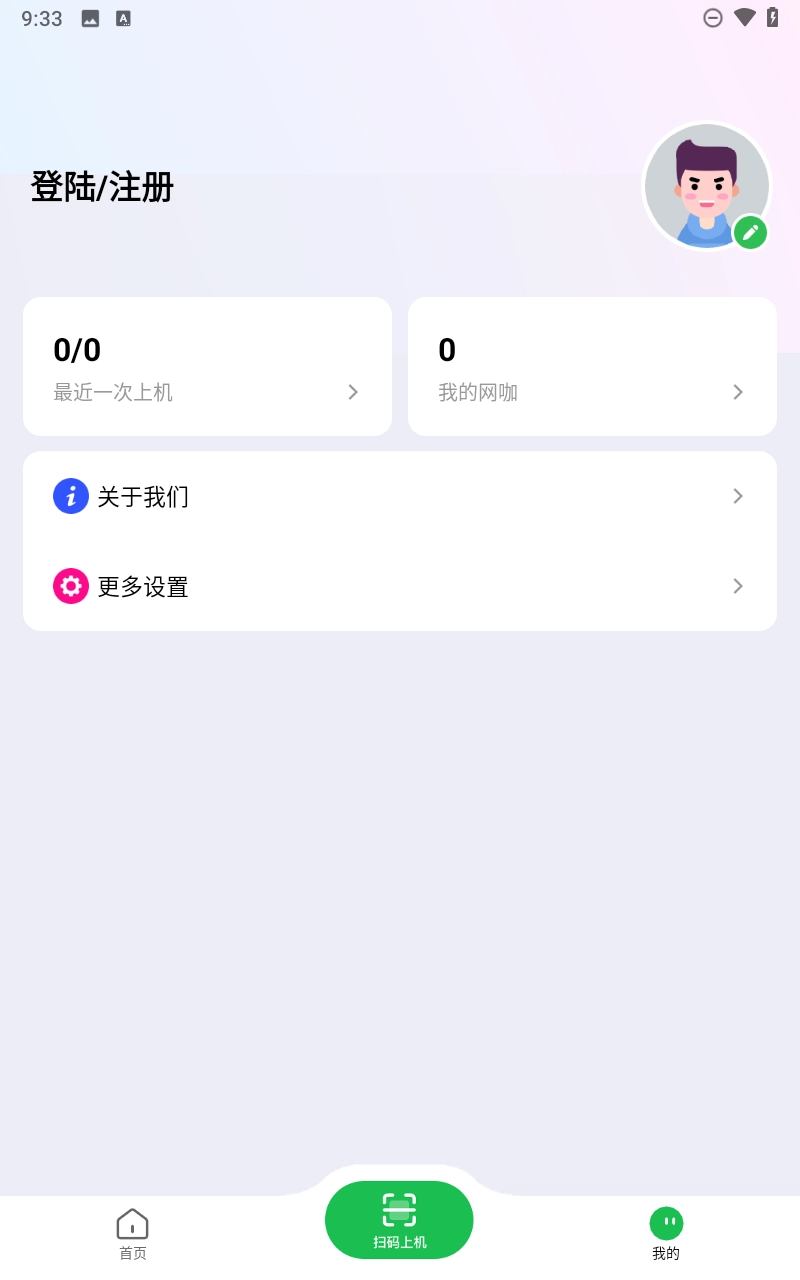Tap the Wi-Fi icon in status bar
This screenshot has height=1280, width=800.
745,17
